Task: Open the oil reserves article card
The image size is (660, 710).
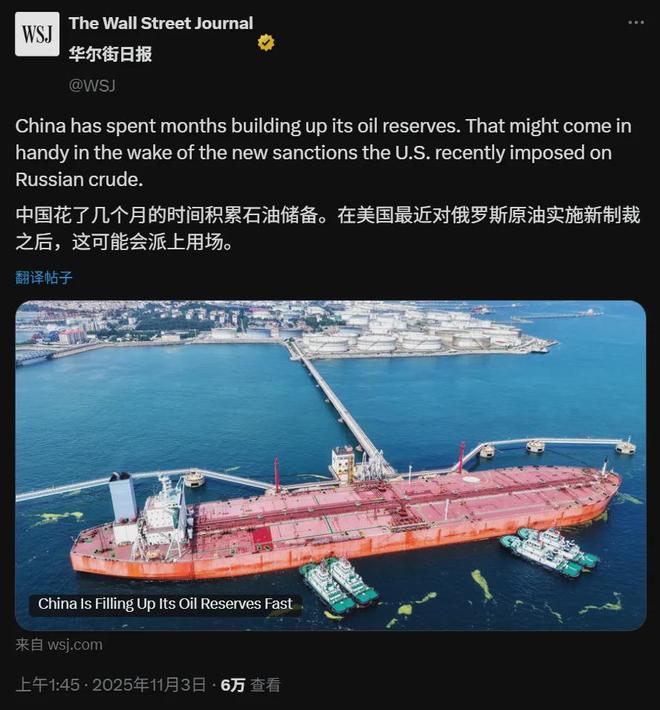Action: click(x=330, y=465)
